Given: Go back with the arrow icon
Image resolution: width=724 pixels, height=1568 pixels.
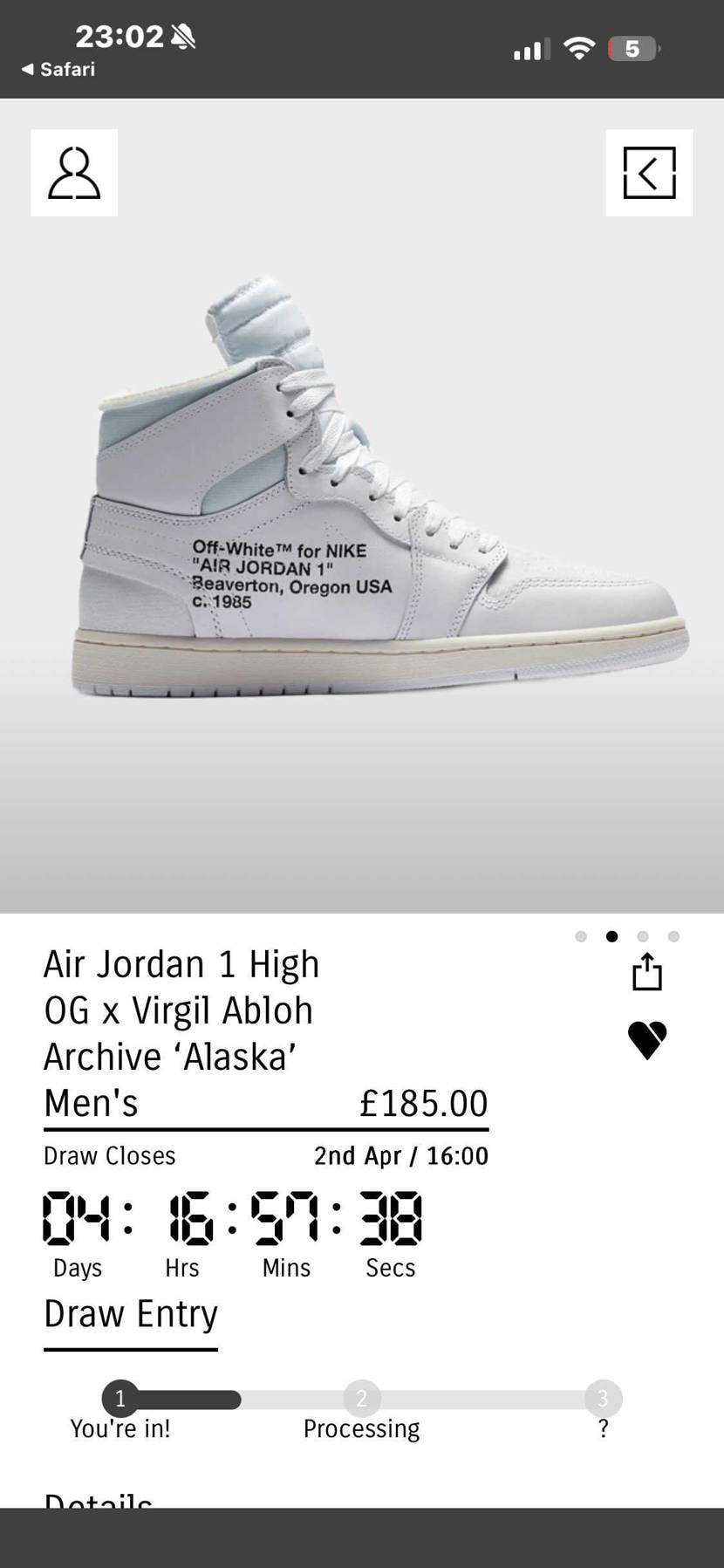Looking at the screenshot, I should 649,173.
